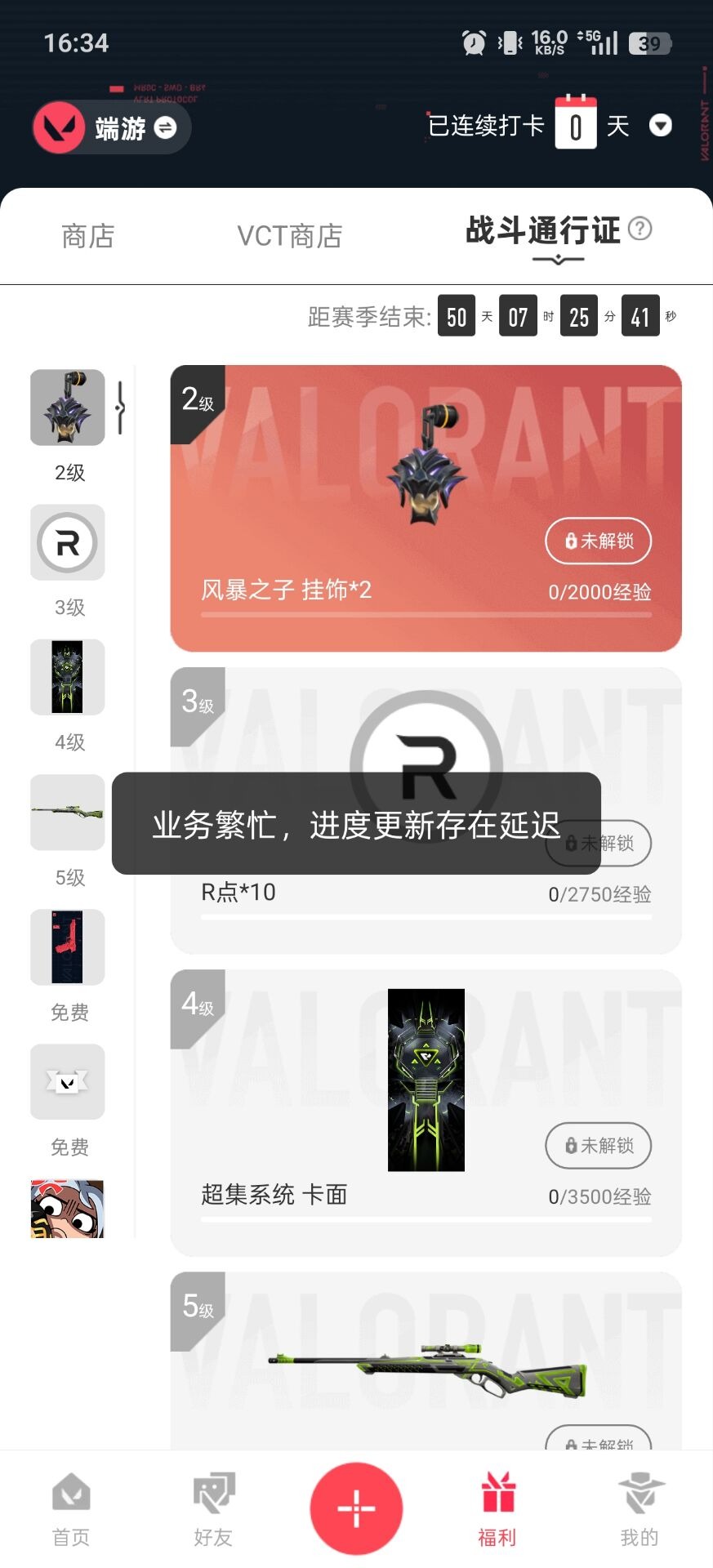Select the 5级 sniper rifle thumbnail in sidebar

(x=68, y=813)
